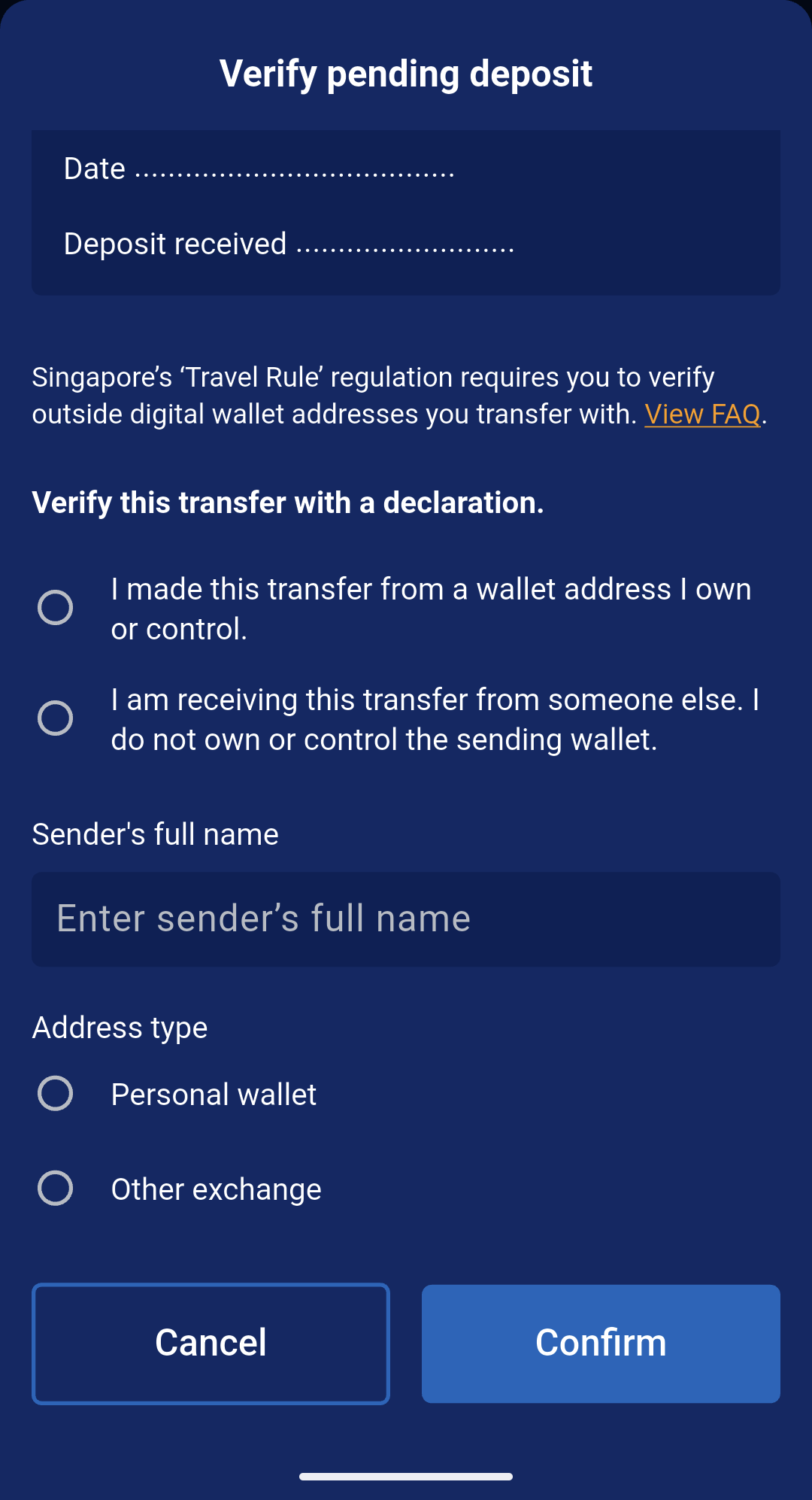Screen dimensions: 812x1500
Task: Choose 'receiving this transfer from someone else' option
Action: click(56, 718)
